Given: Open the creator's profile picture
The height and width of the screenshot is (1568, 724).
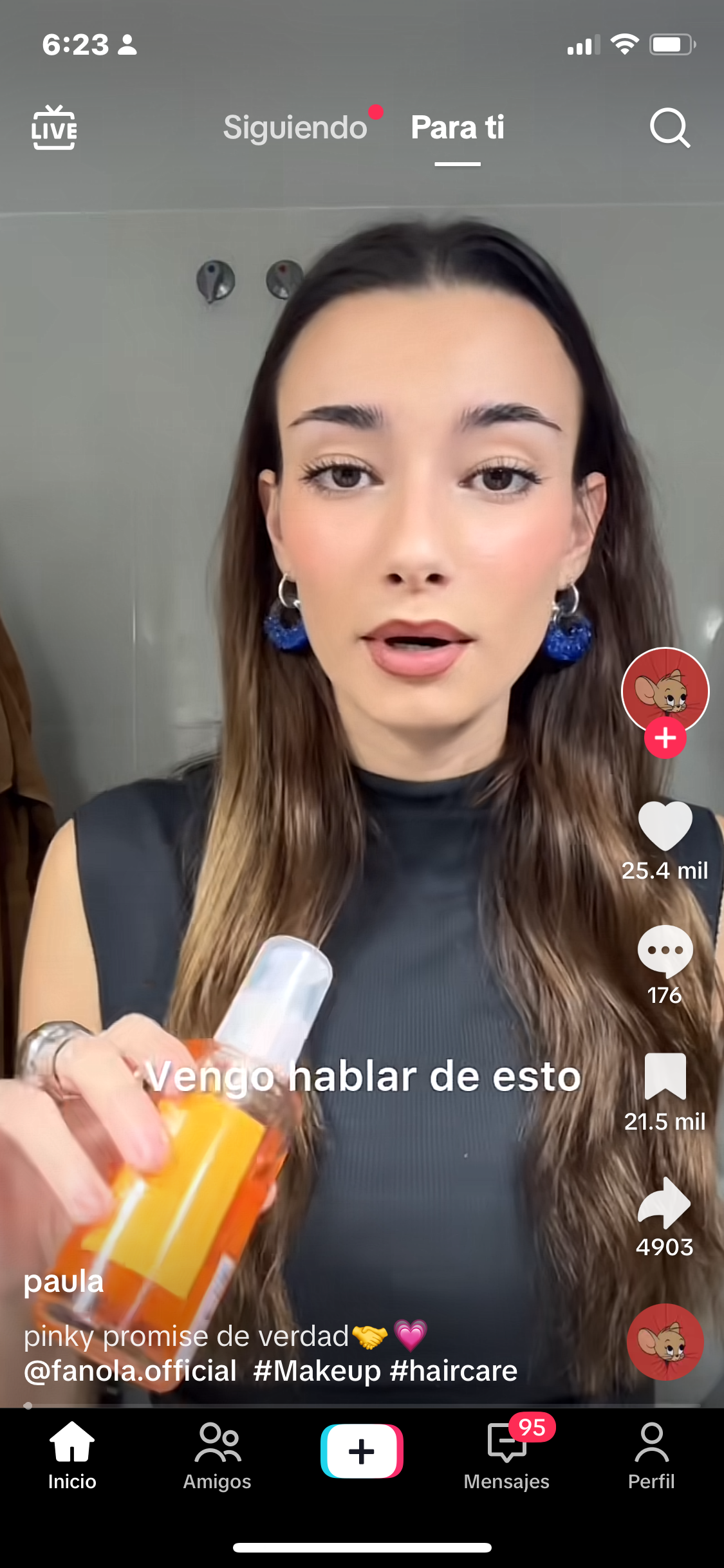Looking at the screenshot, I should click(x=665, y=689).
